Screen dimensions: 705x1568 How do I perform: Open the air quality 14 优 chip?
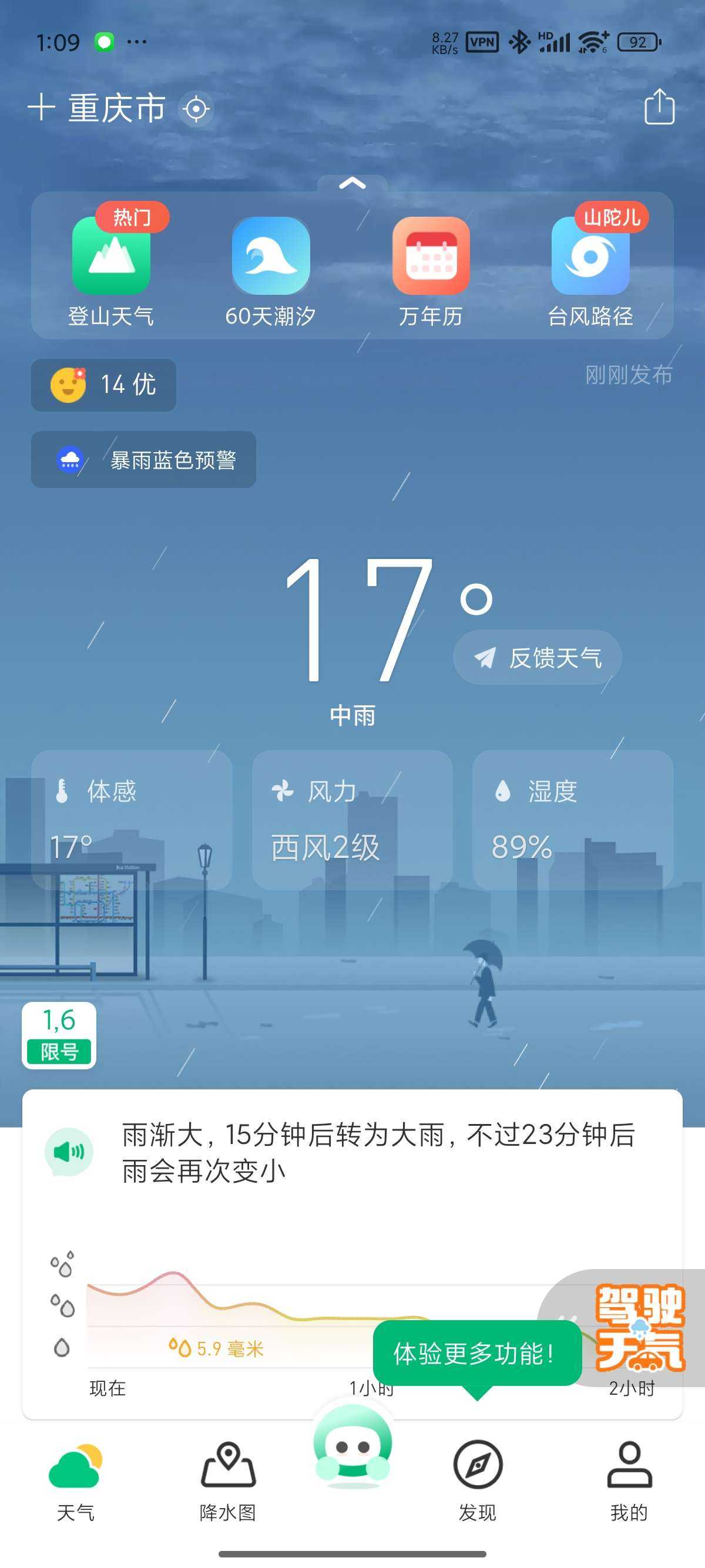coord(103,385)
